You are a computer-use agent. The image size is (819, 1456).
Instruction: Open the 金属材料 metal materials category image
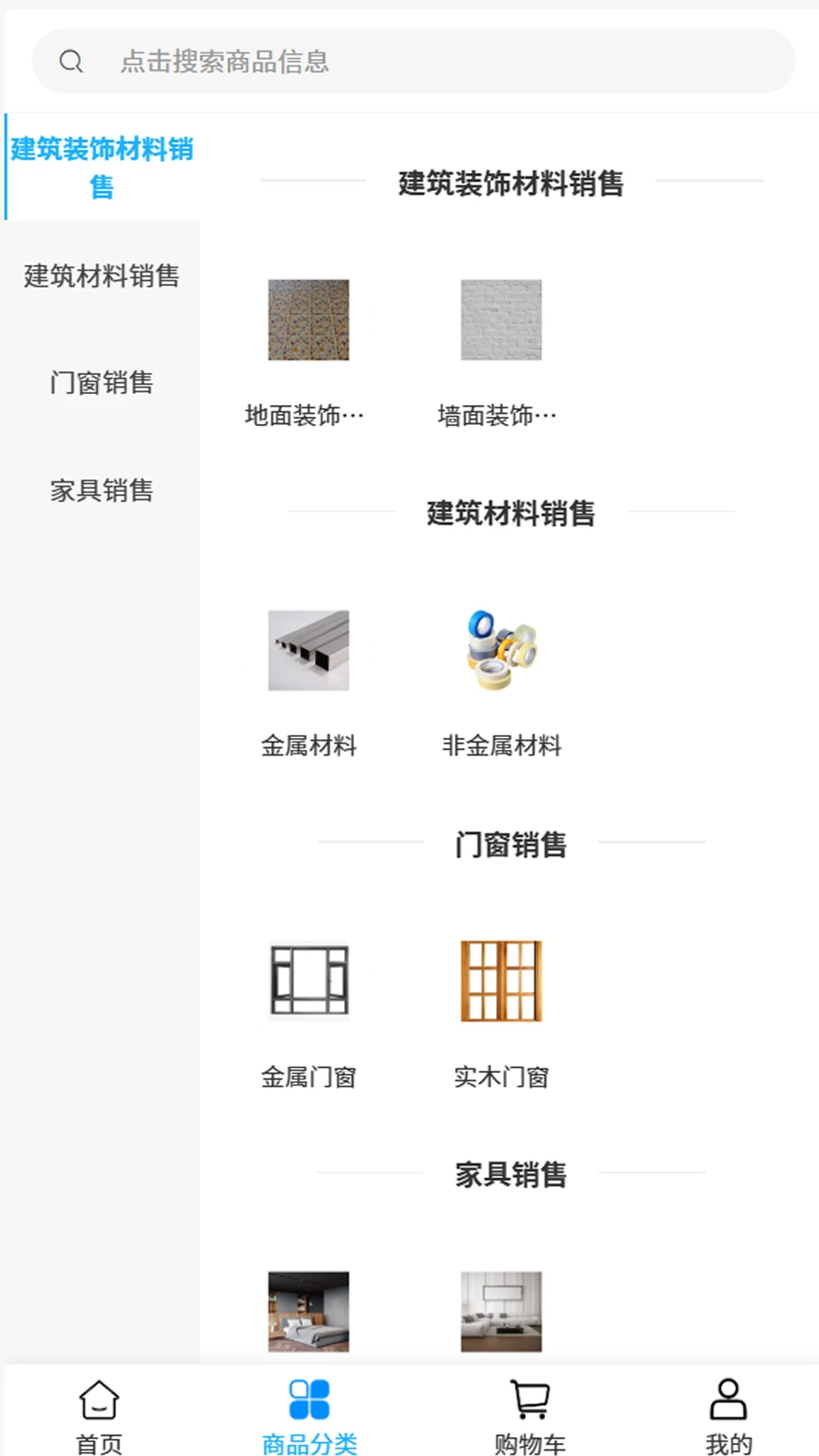[308, 651]
